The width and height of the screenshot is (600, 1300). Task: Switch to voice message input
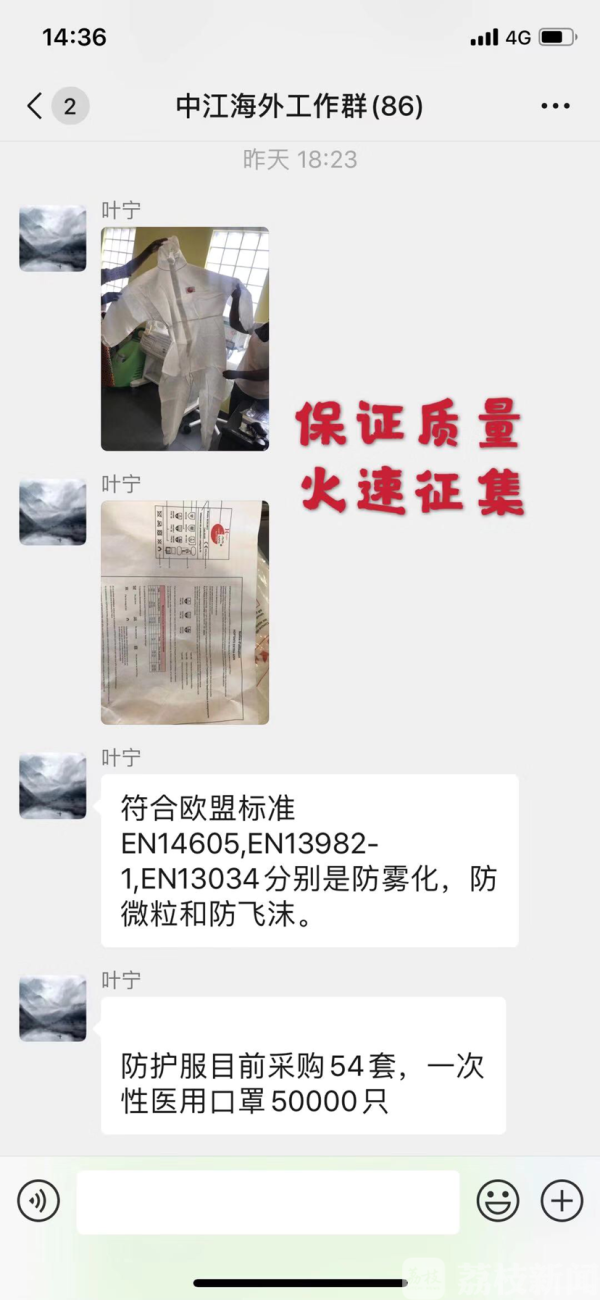39,1200
